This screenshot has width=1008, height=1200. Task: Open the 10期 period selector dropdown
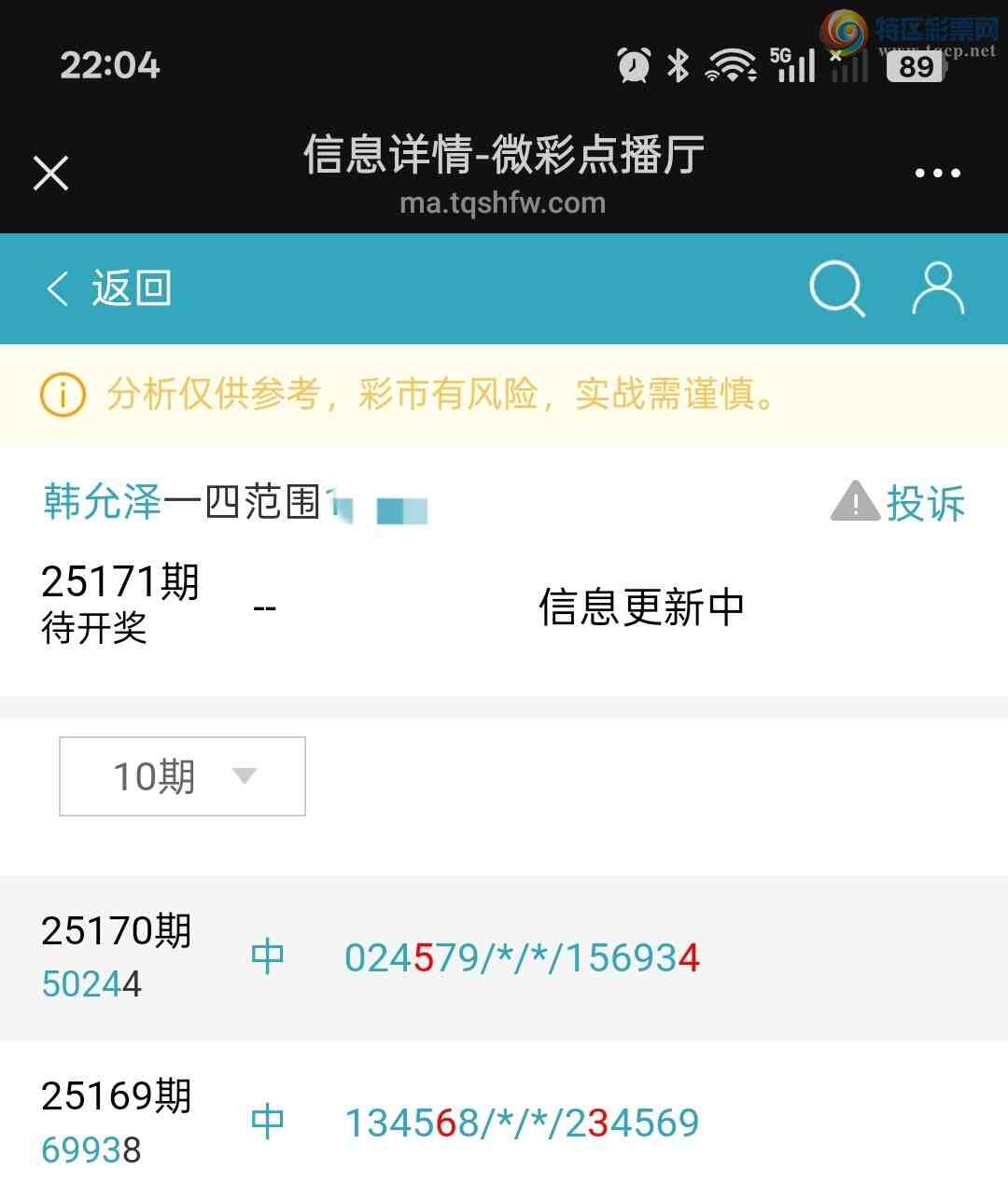(x=154, y=774)
